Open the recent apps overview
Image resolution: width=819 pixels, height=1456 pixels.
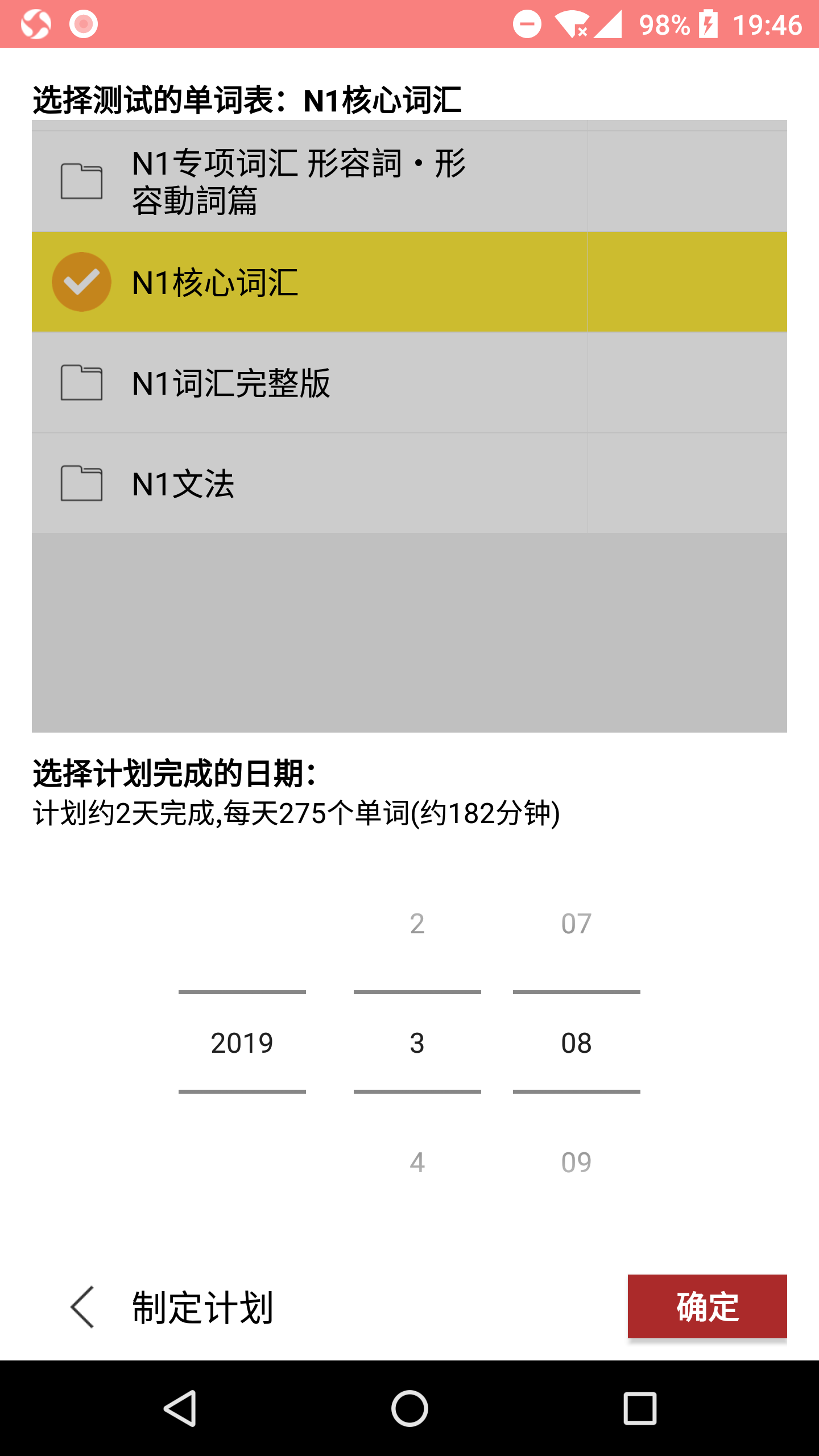pos(640,1408)
